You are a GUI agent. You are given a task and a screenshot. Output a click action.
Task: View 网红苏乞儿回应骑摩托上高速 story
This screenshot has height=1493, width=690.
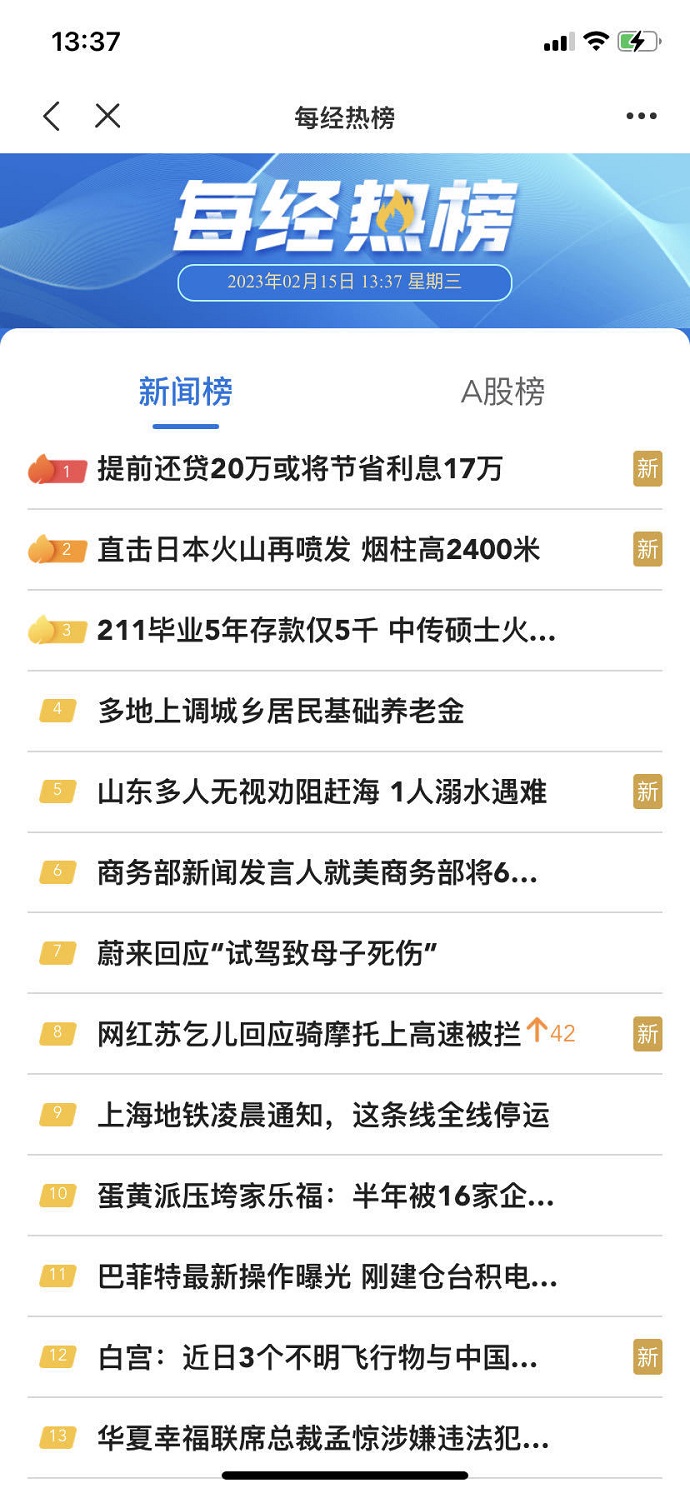(x=344, y=1034)
